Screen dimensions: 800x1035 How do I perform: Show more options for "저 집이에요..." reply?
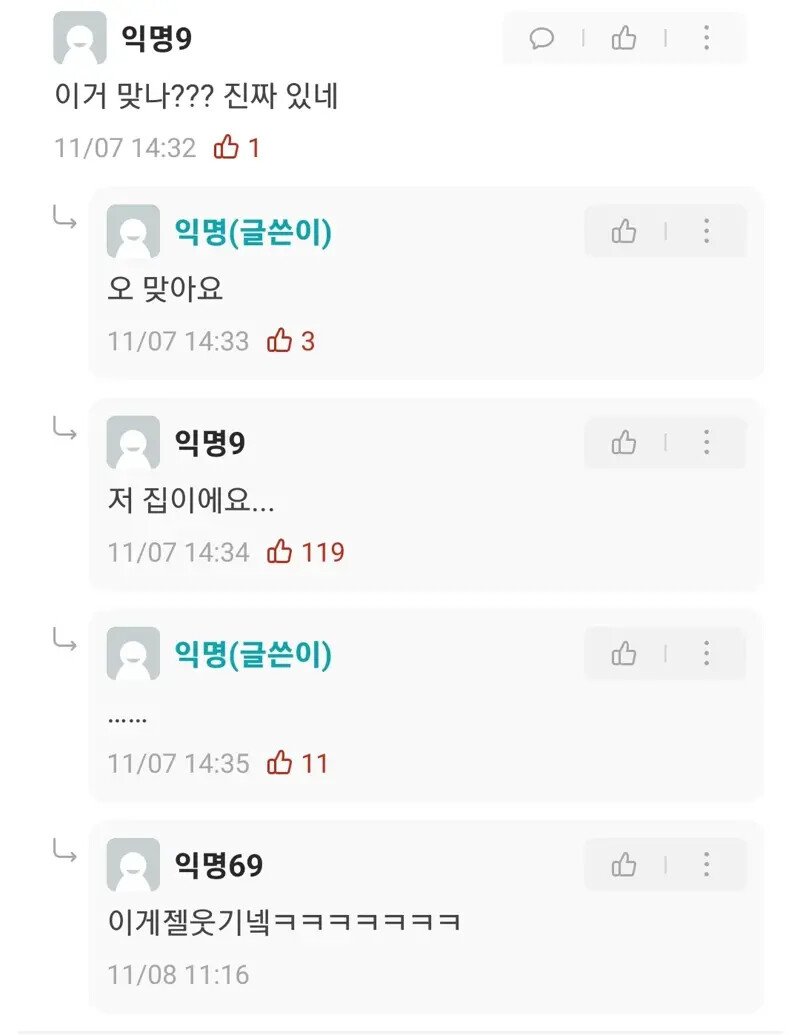(706, 443)
